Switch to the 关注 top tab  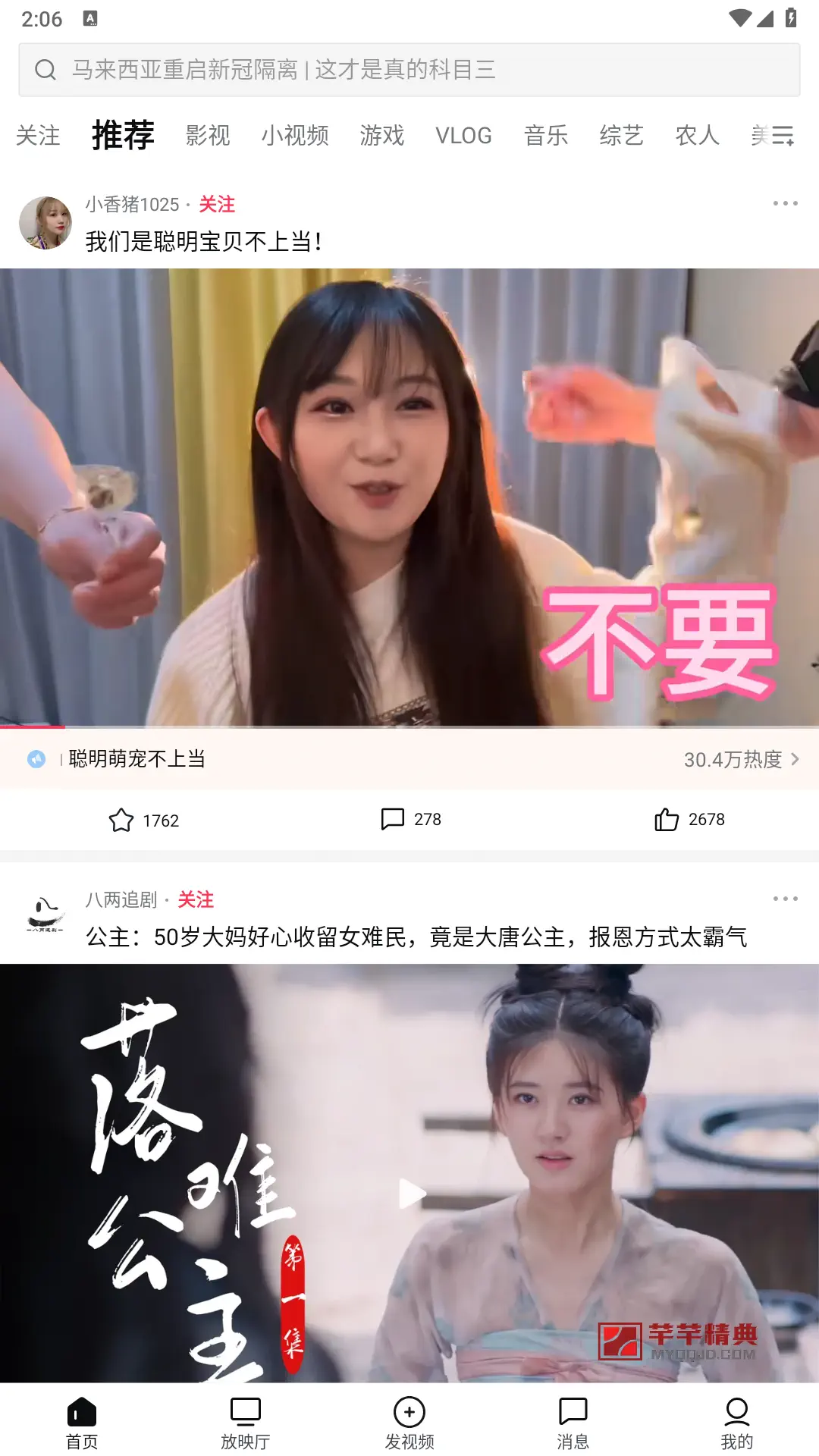pyautogui.click(x=38, y=136)
